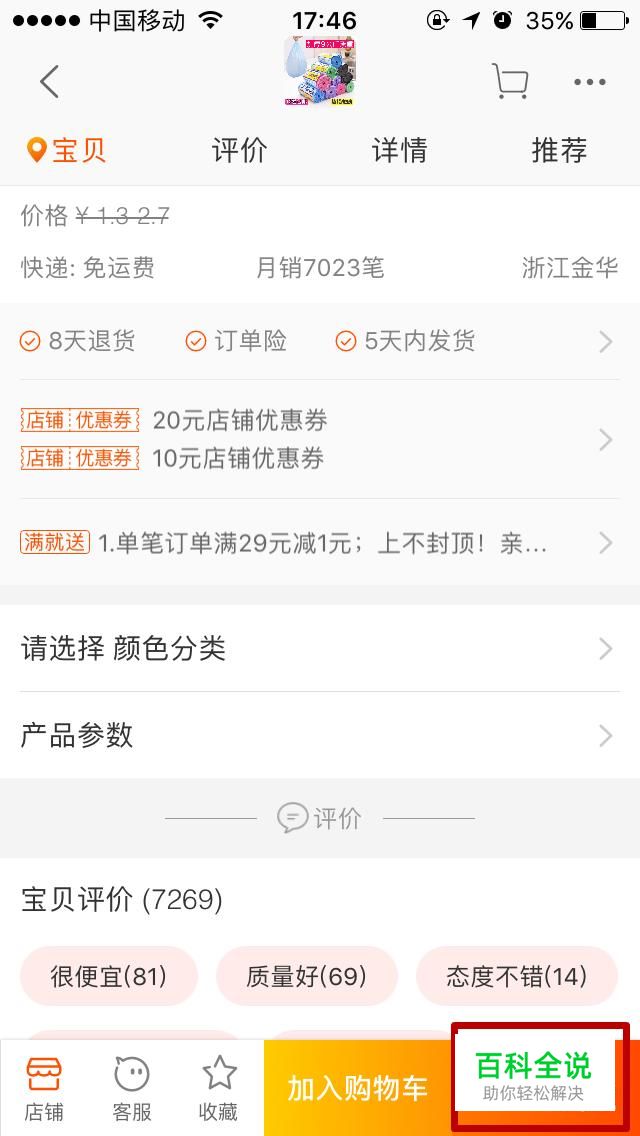Open the shopping cart icon

[x=510, y=82]
